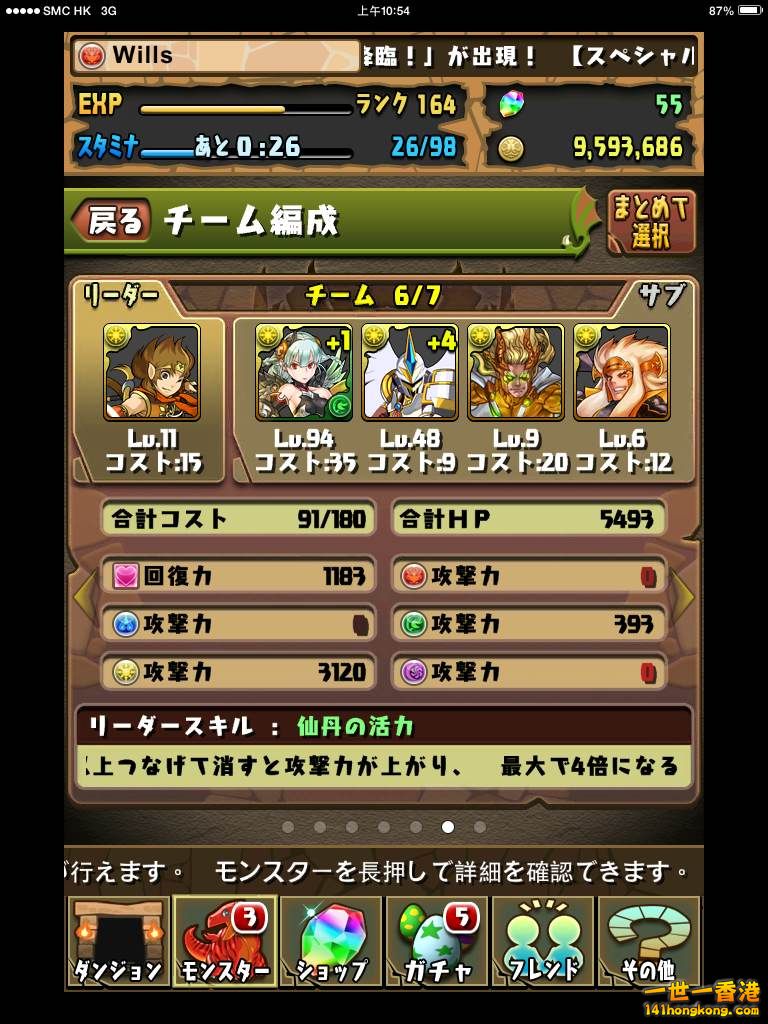Image resolution: width=768 pixels, height=1024 pixels.
Task: Open the まとめて選択 bulk select button
Action: coord(651,222)
